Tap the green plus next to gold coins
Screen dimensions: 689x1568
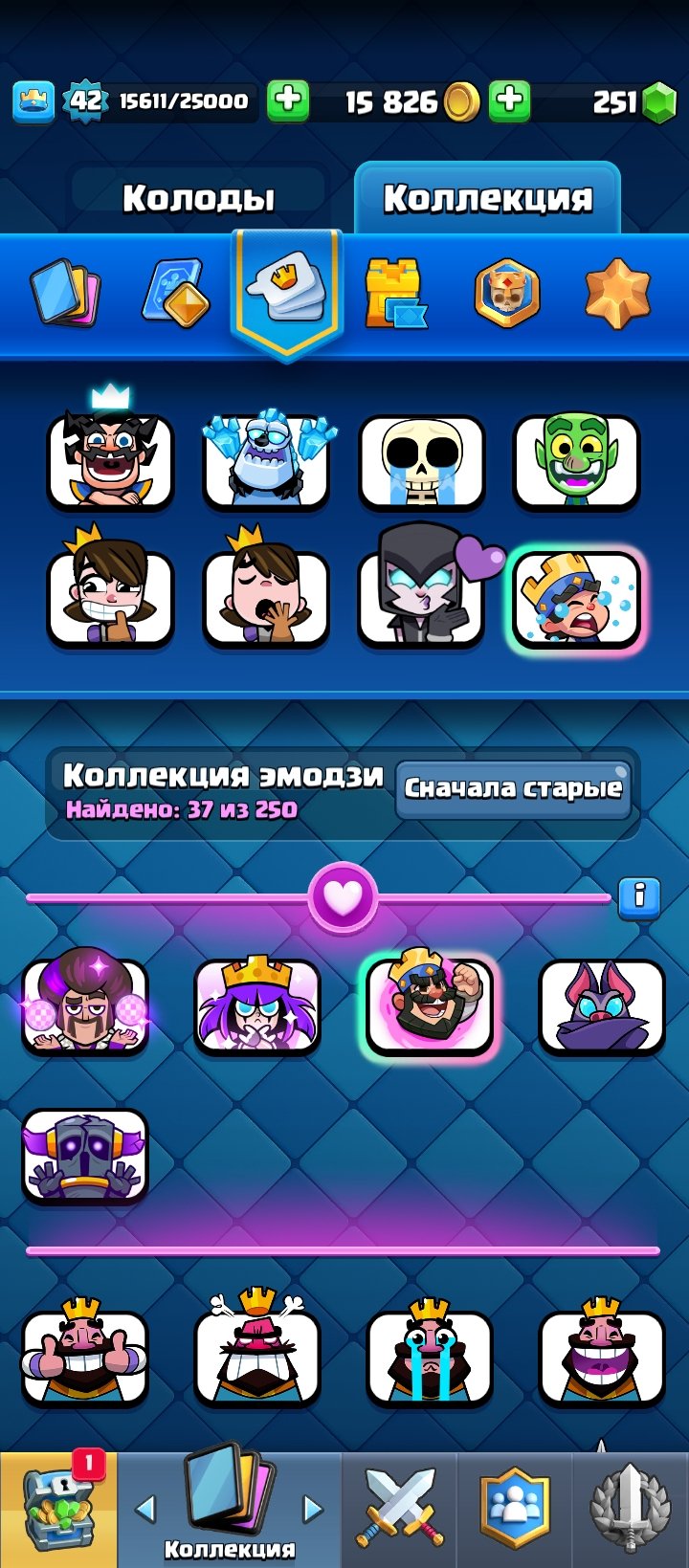(x=510, y=100)
